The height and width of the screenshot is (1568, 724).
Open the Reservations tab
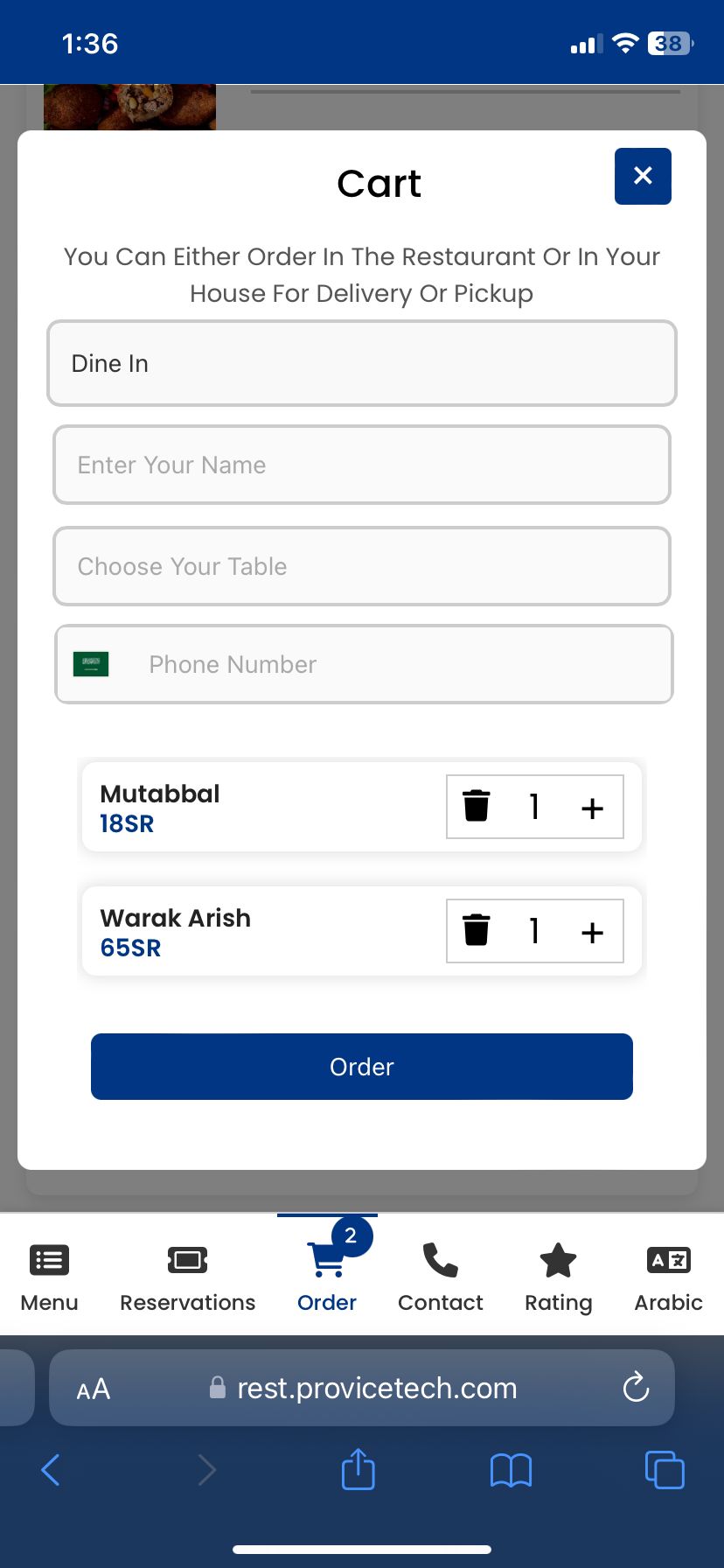coord(187,1277)
